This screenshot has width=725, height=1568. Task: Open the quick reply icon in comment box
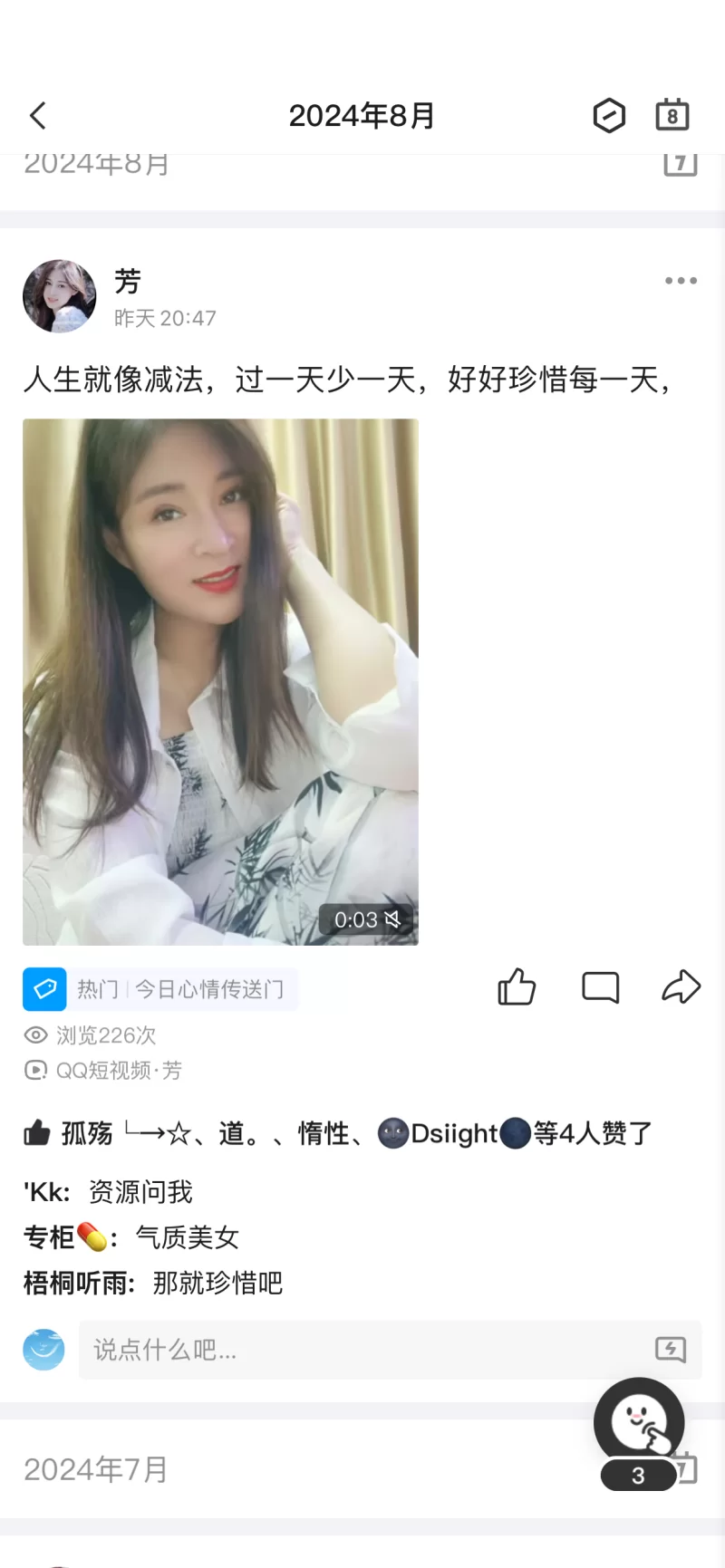[671, 1351]
